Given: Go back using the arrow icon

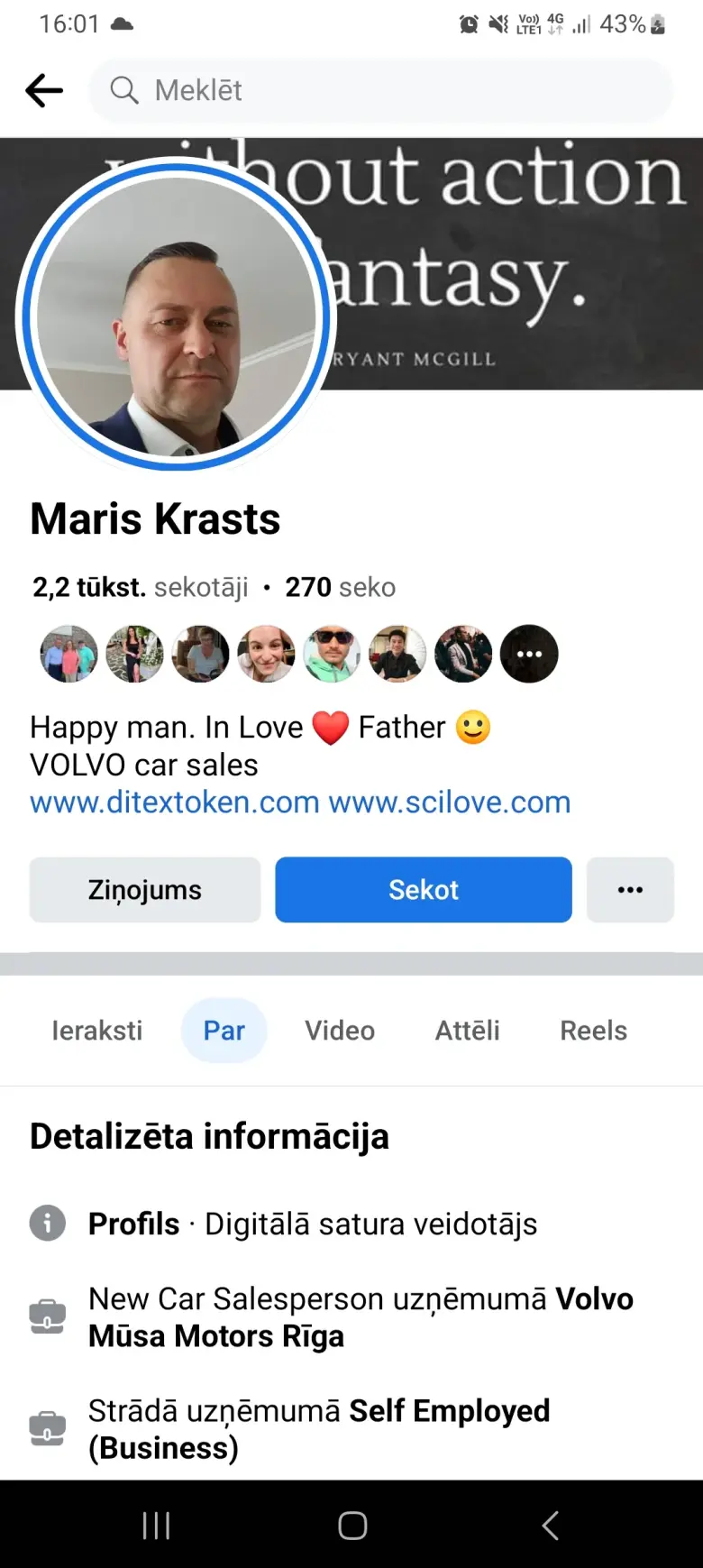Looking at the screenshot, I should tap(44, 90).
